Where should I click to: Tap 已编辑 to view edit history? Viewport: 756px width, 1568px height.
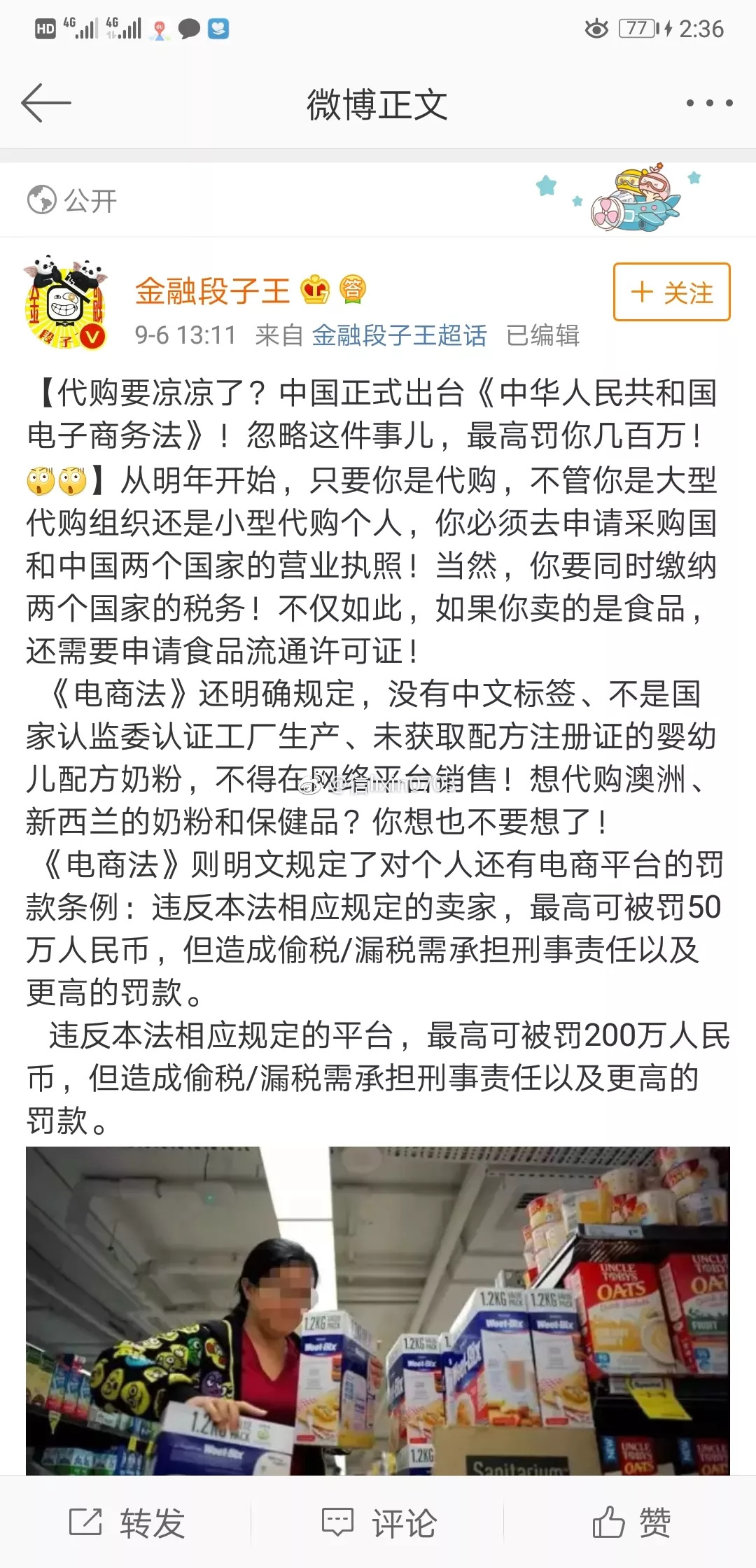pos(542,335)
